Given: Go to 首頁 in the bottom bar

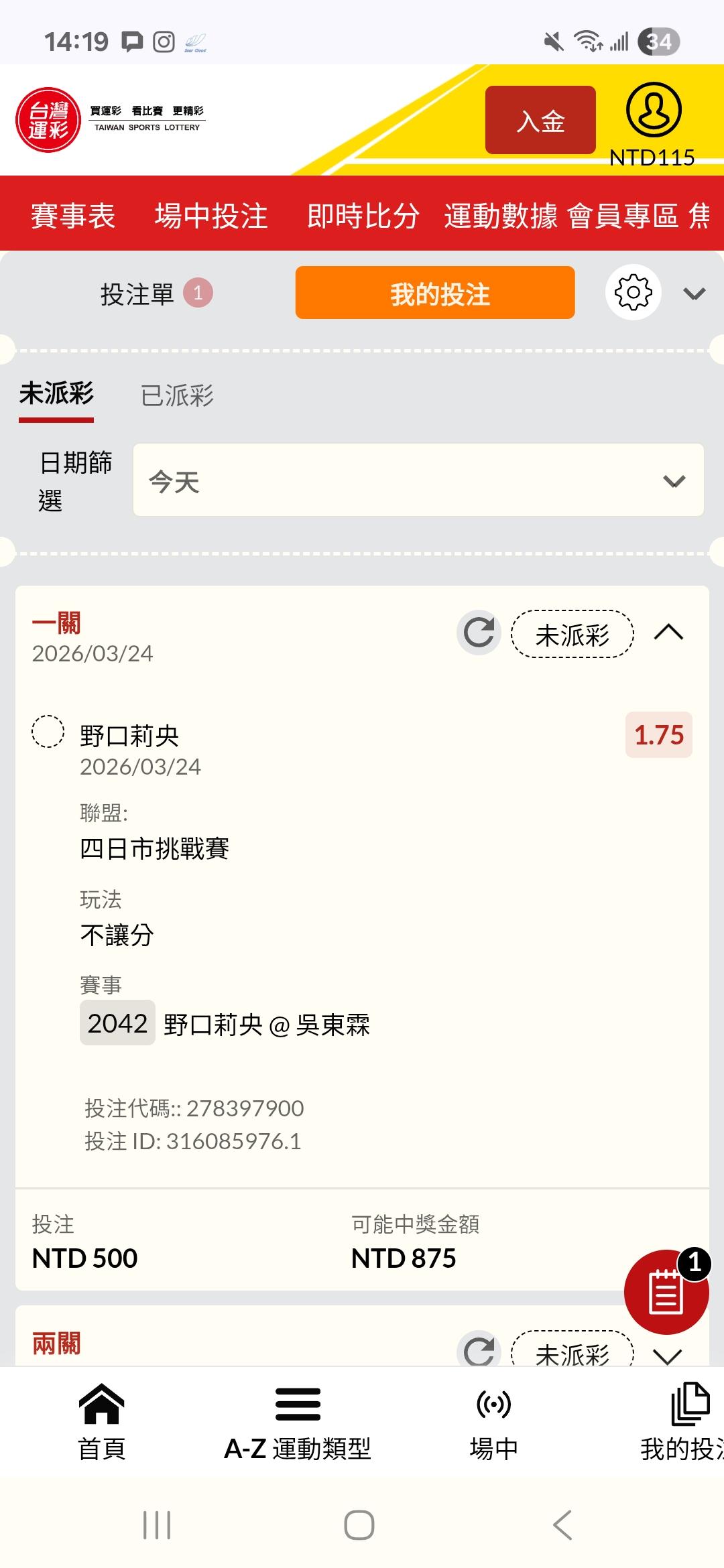Looking at the screenshot, I should 102,1422.
